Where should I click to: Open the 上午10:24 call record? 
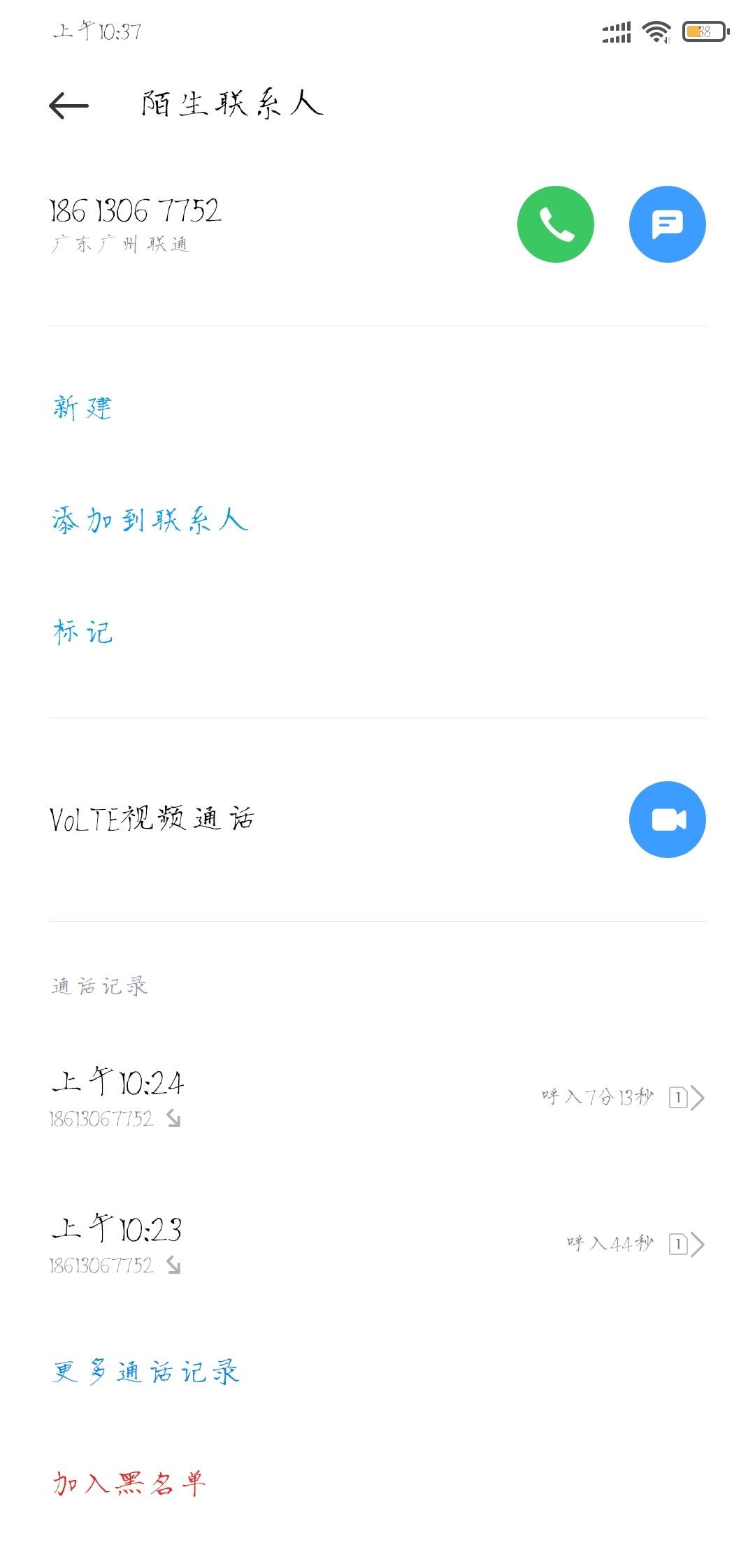tap(377, 1097)
